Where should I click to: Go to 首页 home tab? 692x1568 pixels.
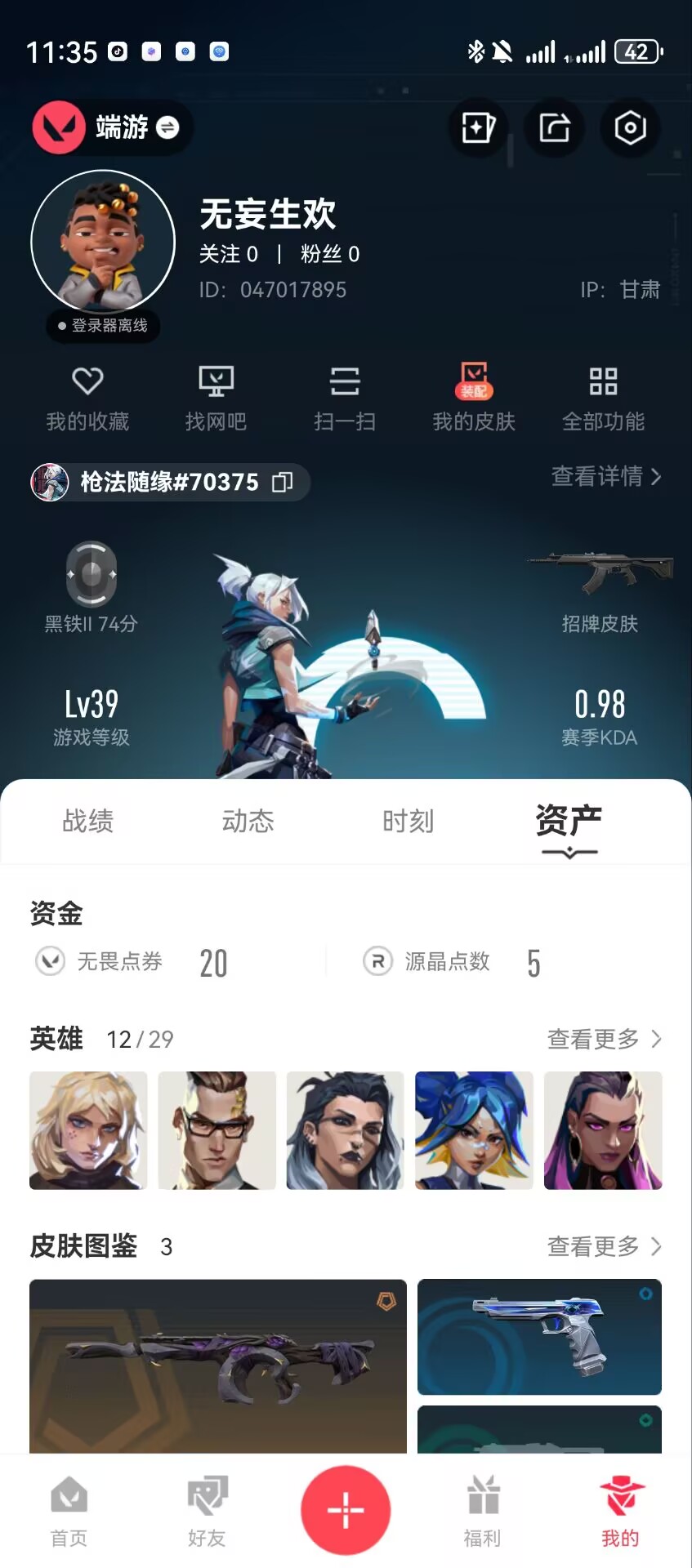(69, 1511)
